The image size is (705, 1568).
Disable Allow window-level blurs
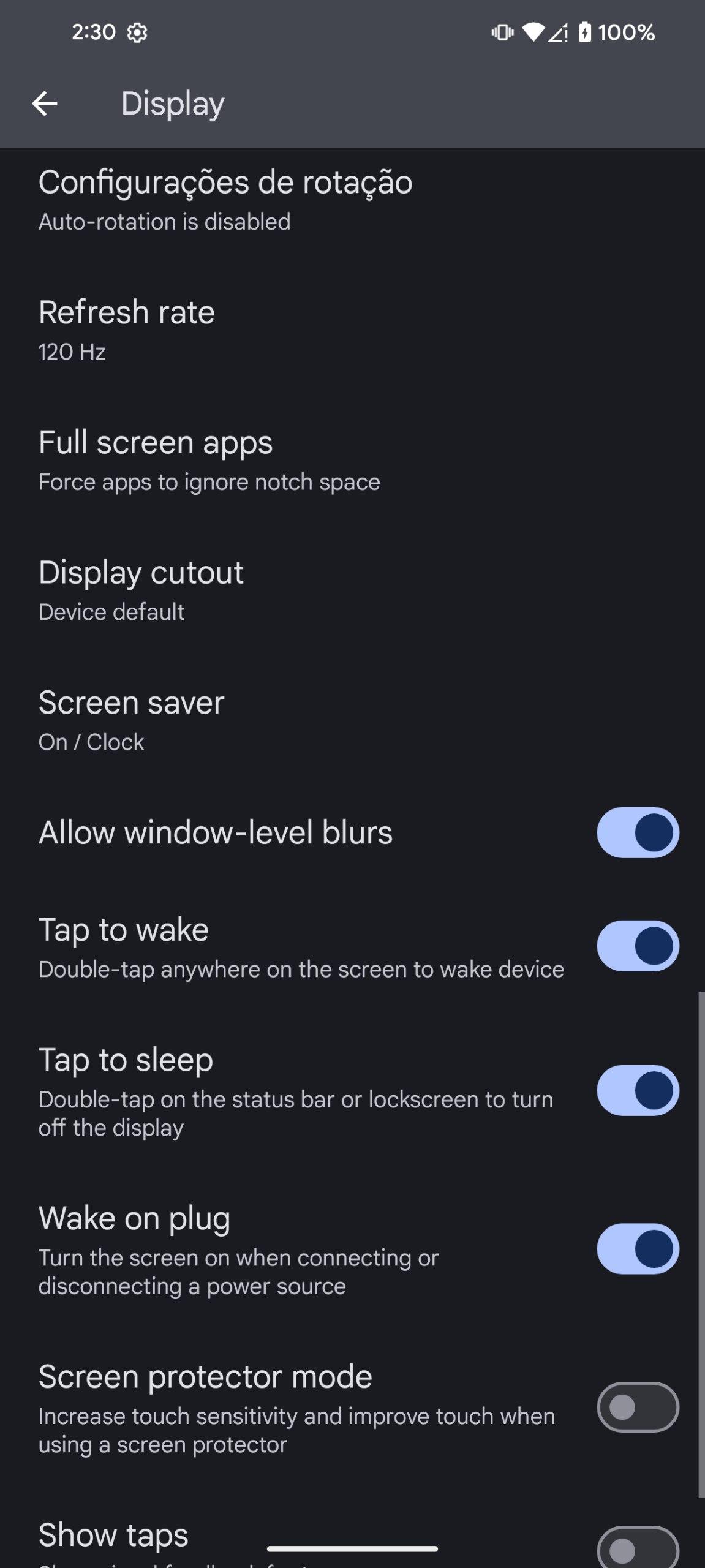[637, 832]
